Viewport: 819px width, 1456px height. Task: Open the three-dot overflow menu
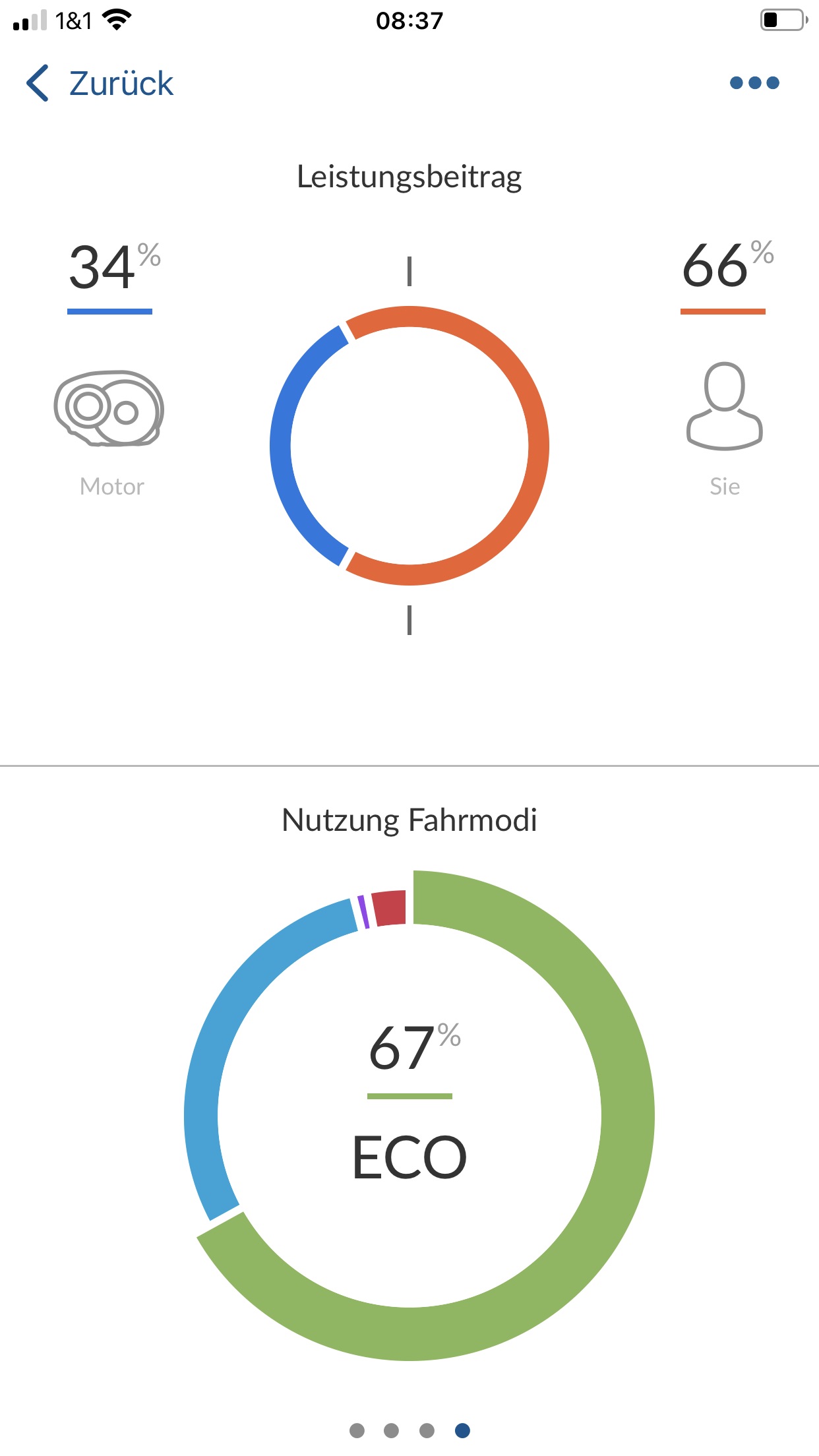tap(754, 82)
